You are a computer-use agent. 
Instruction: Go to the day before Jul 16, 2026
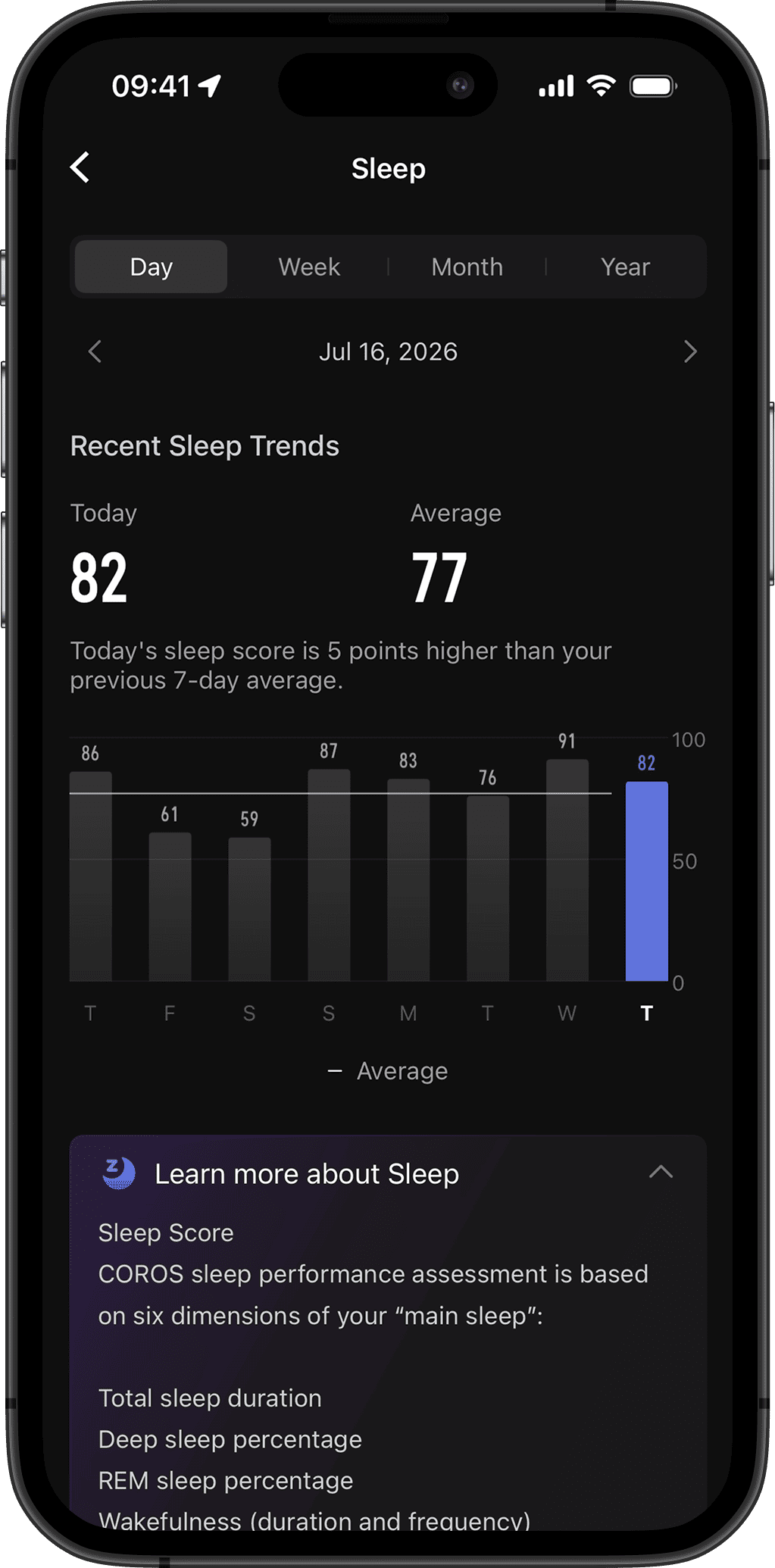pos(95,351)
